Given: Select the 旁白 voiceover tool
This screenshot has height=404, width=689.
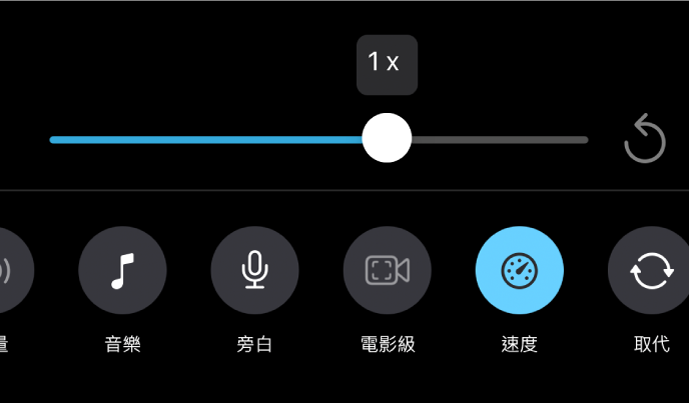Looking at the screenshot, I should [254, 270].
